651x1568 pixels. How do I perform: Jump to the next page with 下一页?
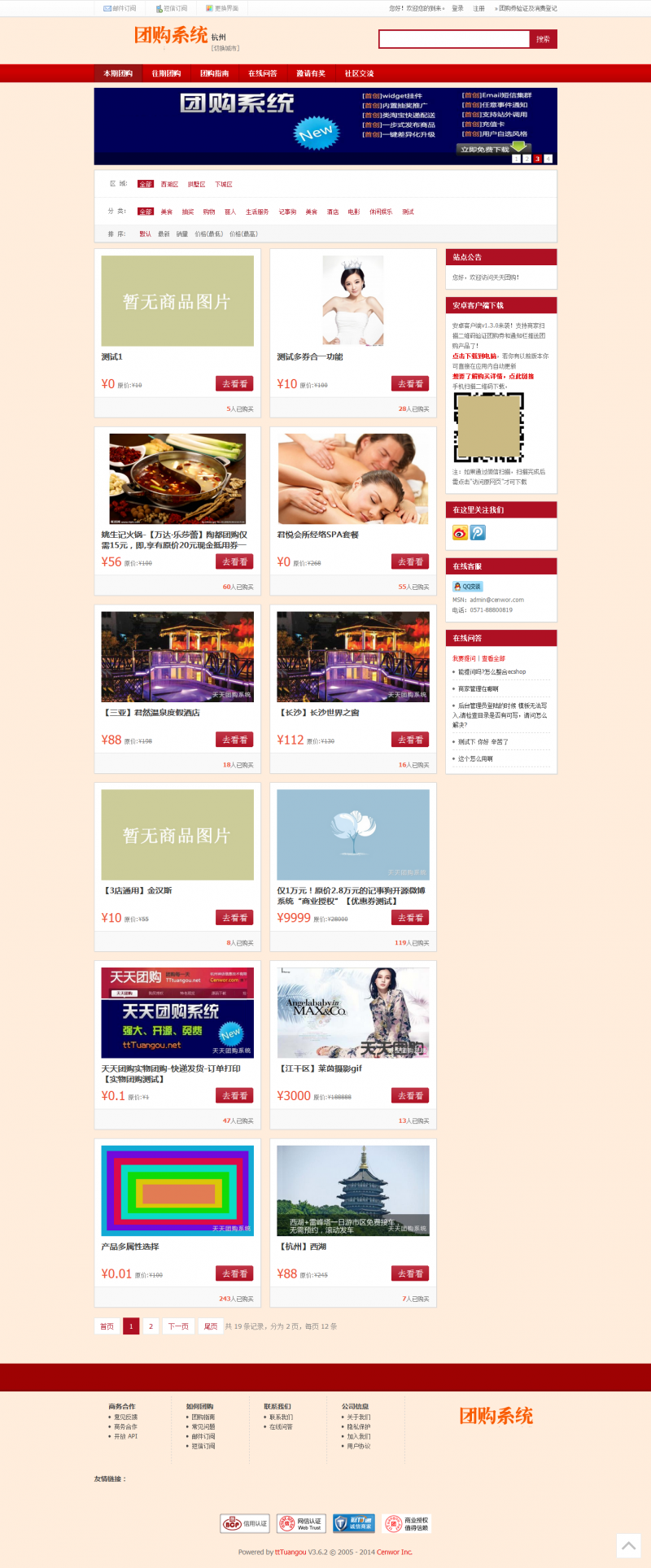point(178,1326)
